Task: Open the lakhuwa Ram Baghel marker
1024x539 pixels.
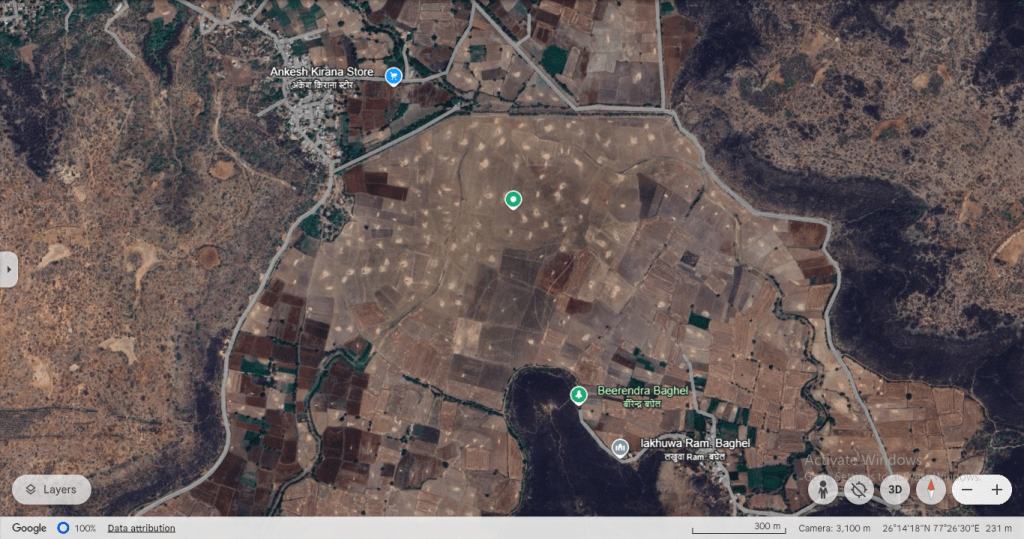Action: [620, 447]
